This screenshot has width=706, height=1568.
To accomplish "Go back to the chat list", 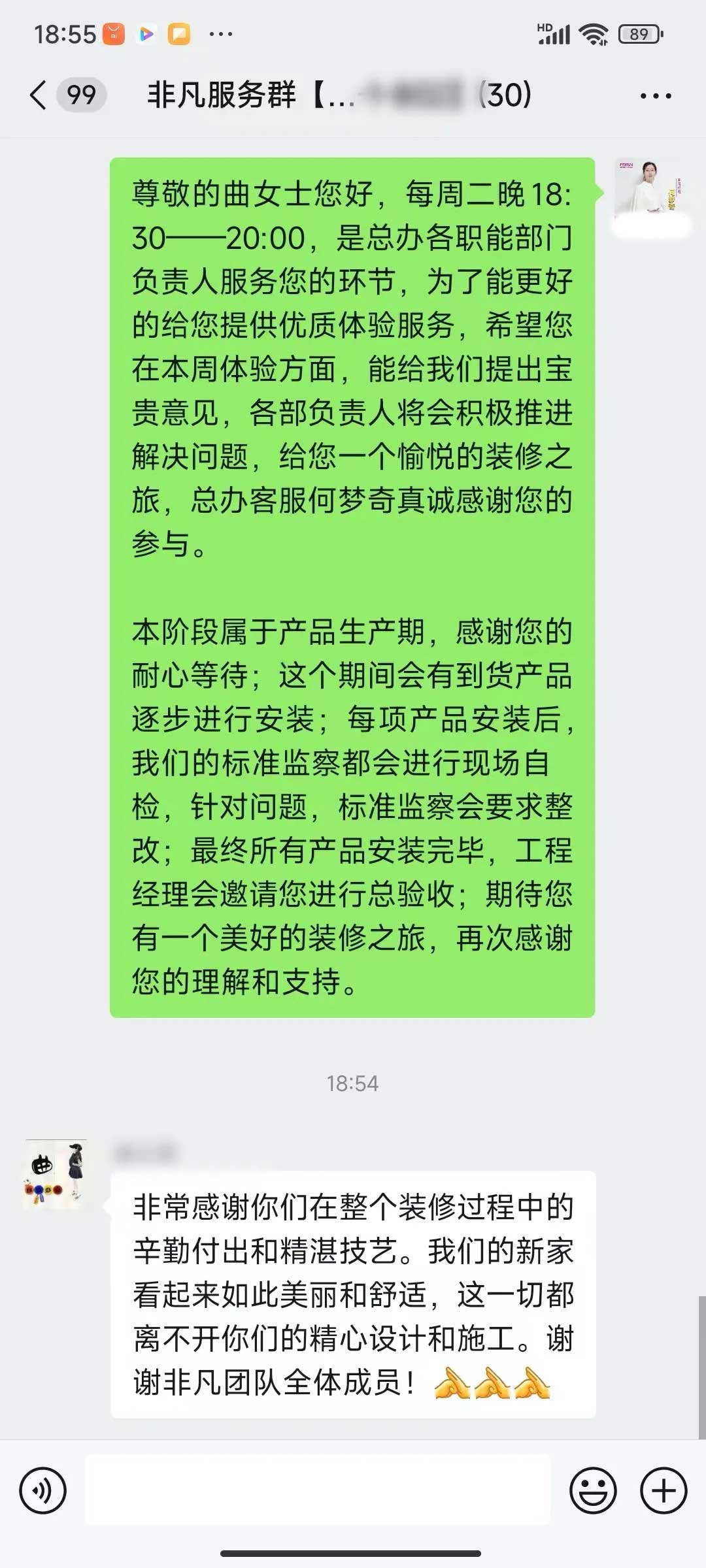I will click(39, 95).
